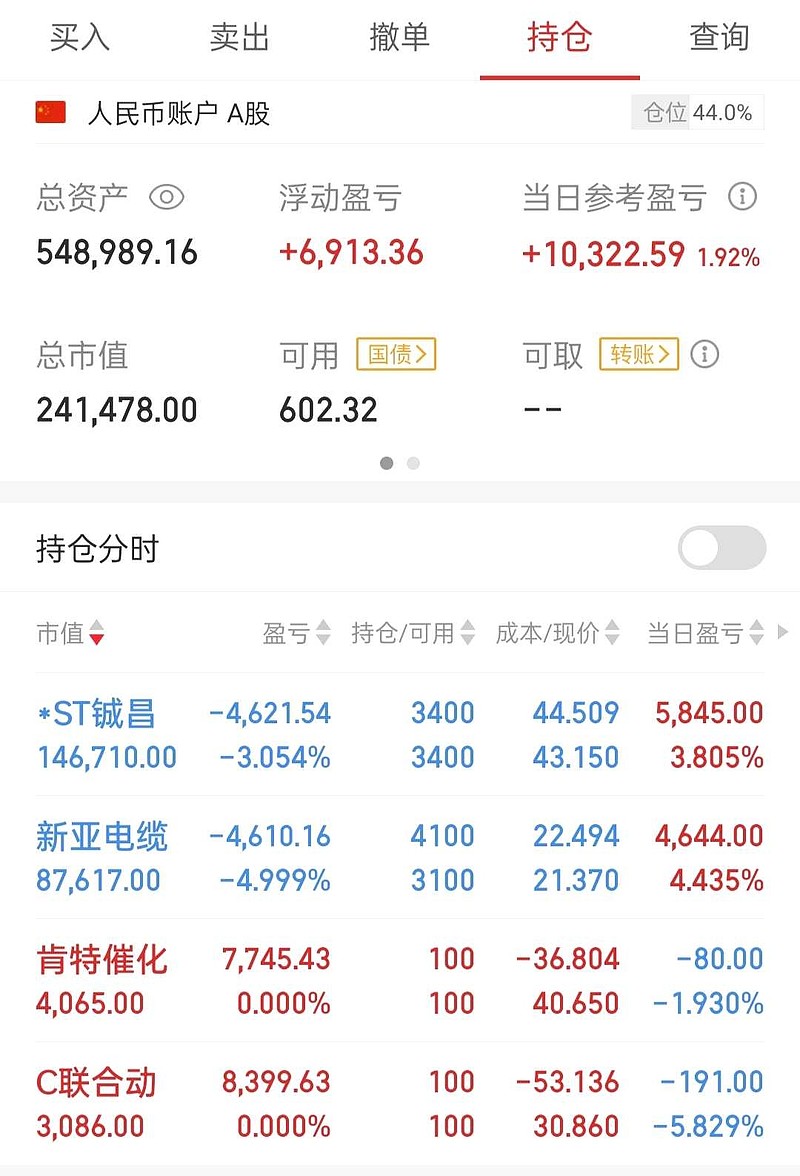Screen dimensions: 800x1176
Task: Switch to the 买入 tab
Action: coord(80,38)
